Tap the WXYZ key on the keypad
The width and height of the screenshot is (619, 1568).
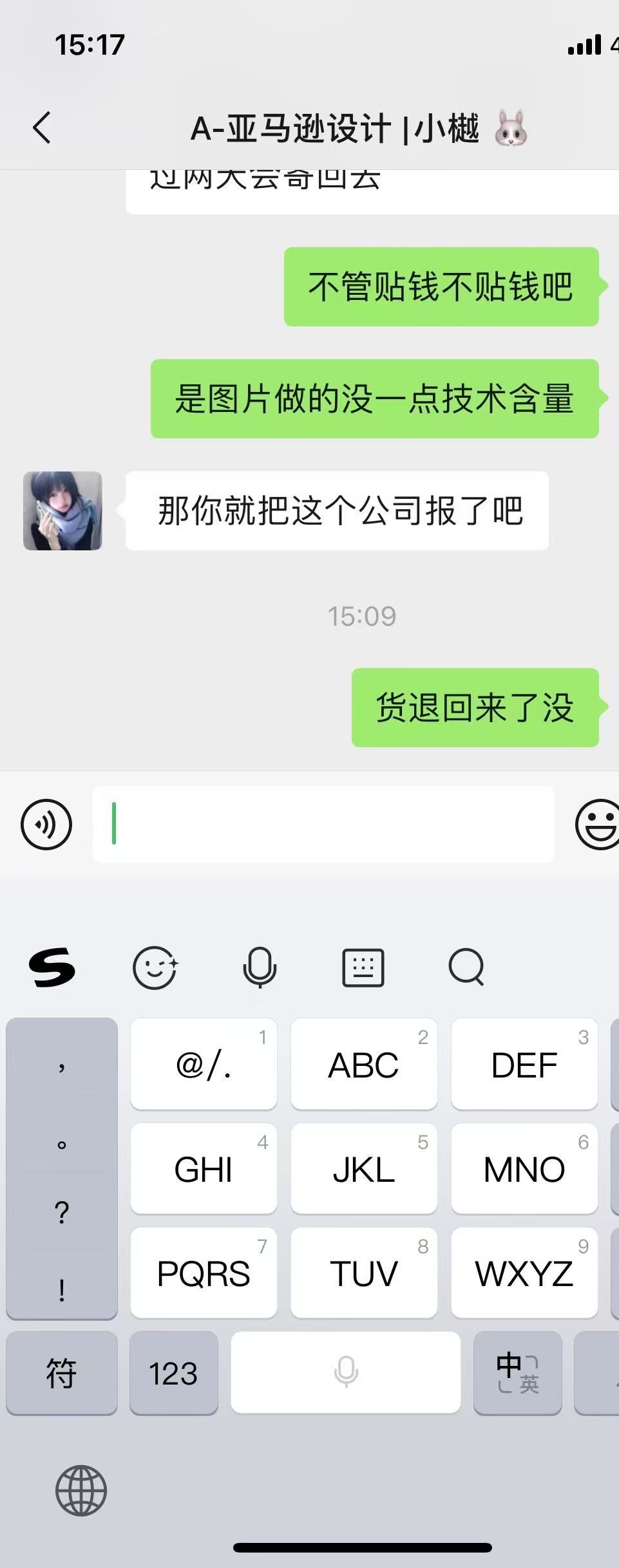pyautogui.click(x=524, y=1273)
